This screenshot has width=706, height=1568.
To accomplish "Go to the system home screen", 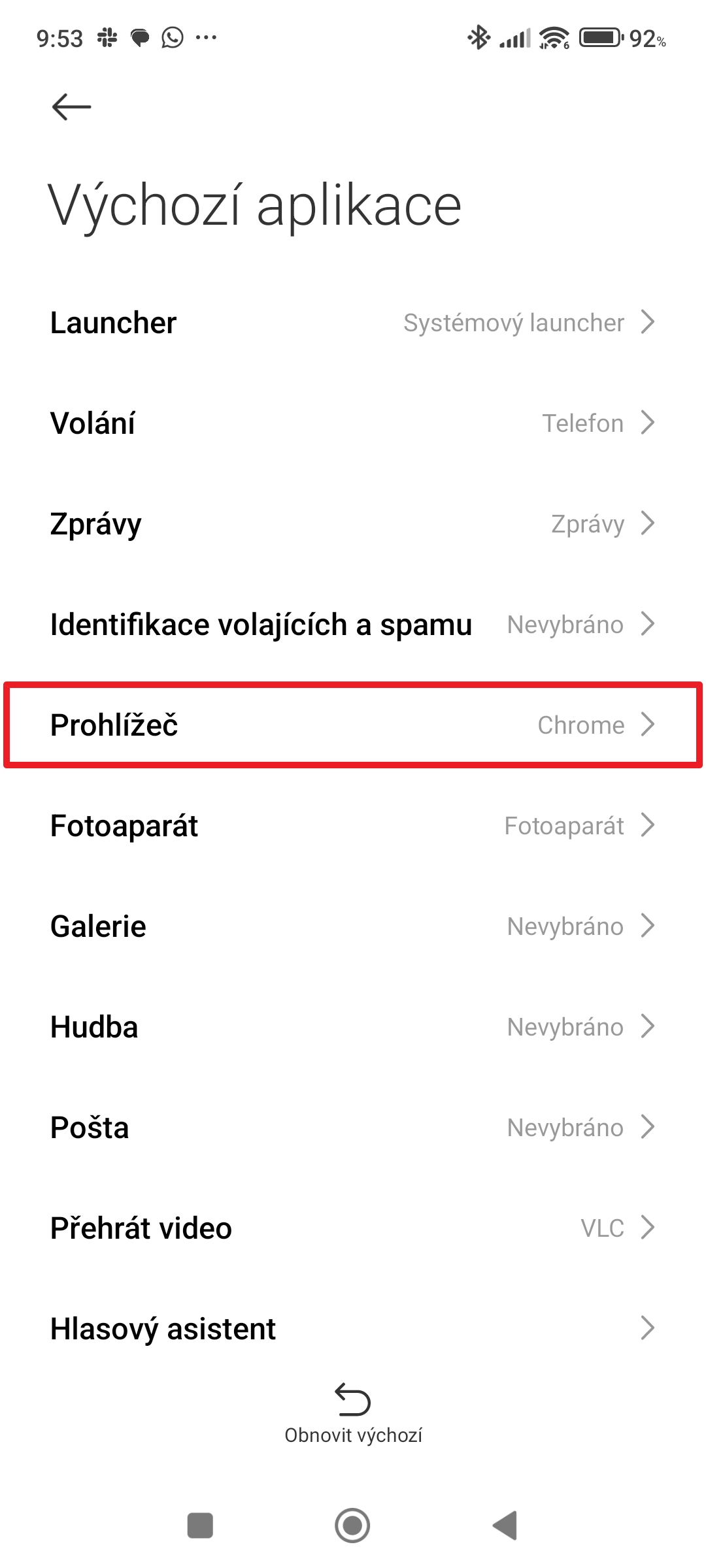I will [x=352, y=1526].
